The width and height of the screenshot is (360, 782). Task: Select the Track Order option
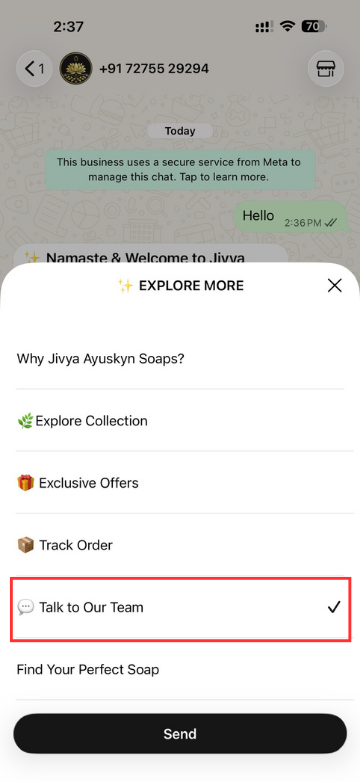pyautogui.click(x=180, y=545)
